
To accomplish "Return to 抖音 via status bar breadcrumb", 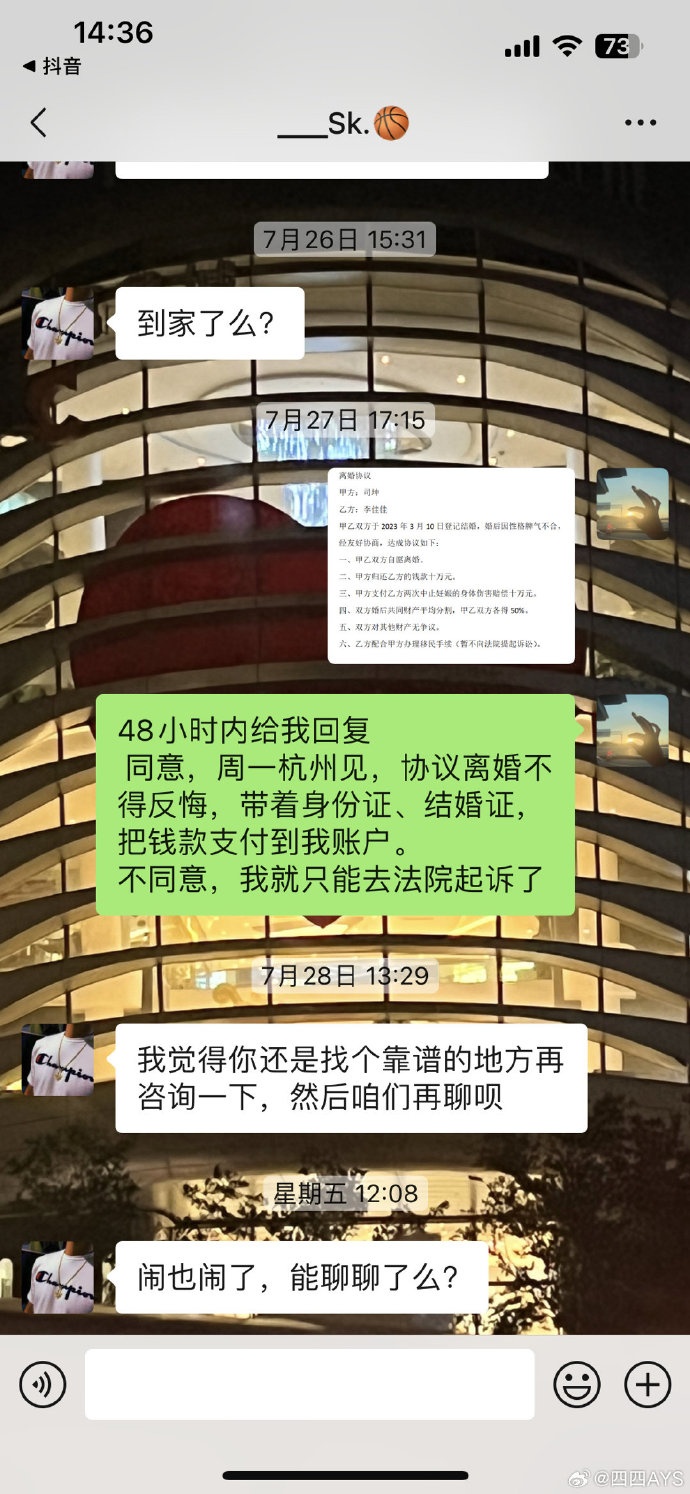I will (52, 67).
